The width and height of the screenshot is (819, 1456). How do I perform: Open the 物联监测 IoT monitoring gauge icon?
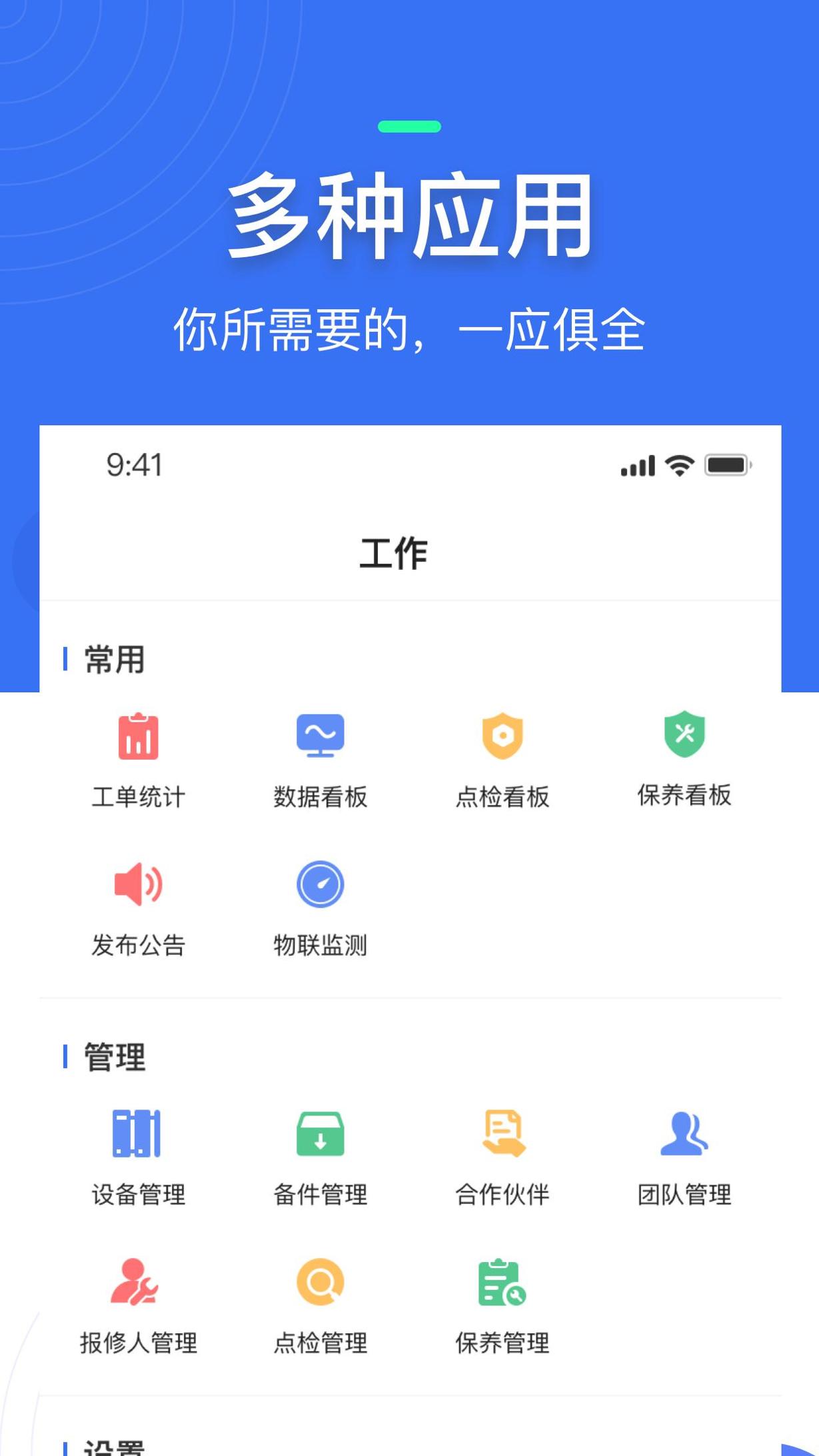[x=321, y=884]
